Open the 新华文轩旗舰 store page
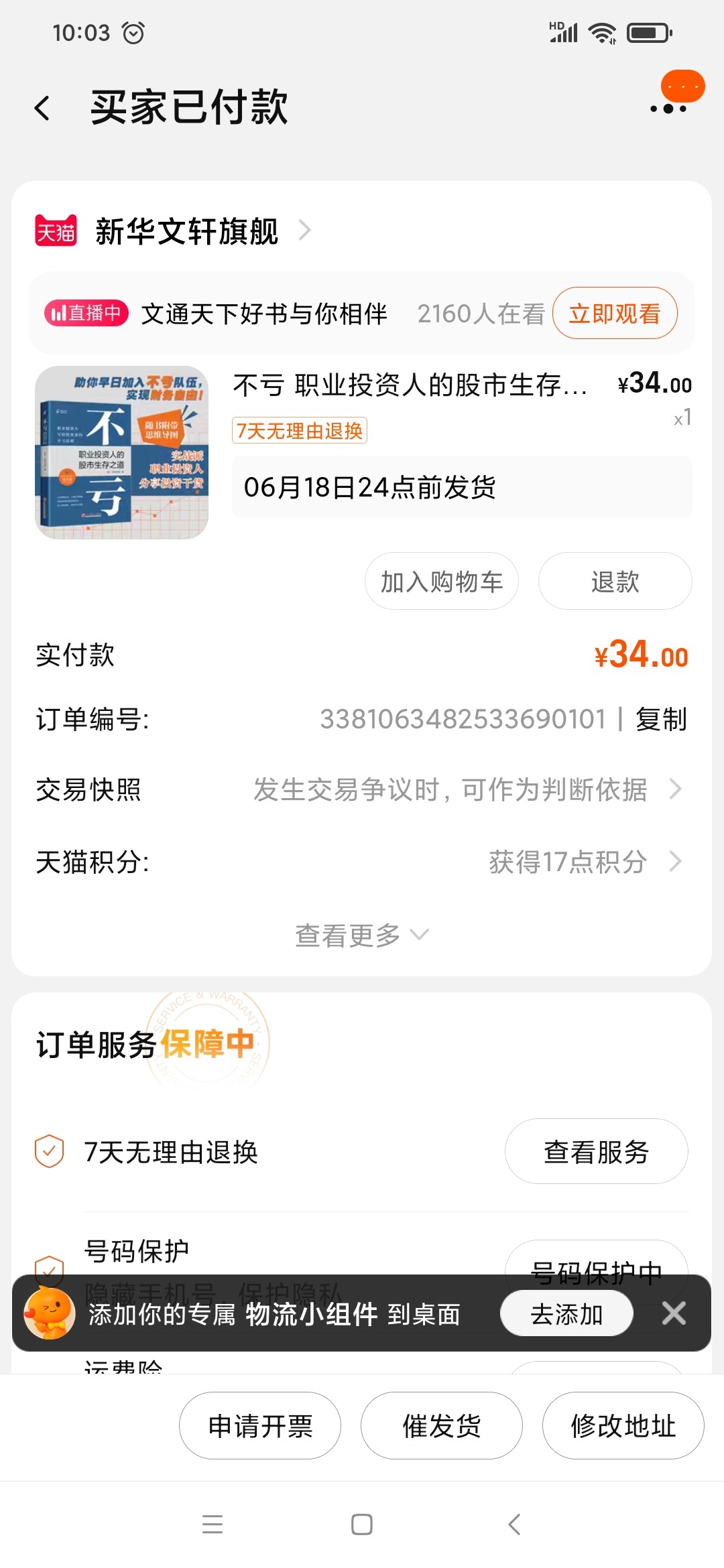 pos(186,232)
